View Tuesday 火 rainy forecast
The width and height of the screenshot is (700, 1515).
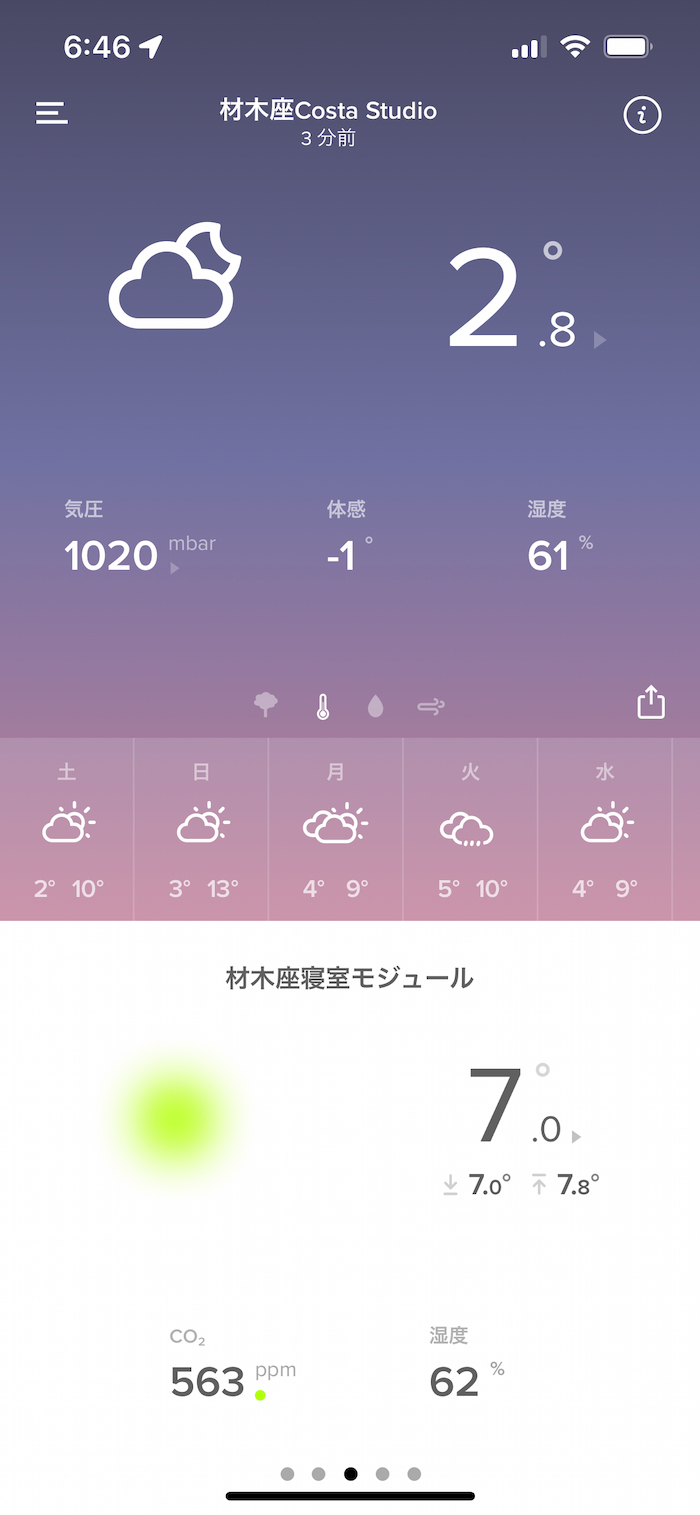point(470,829)
